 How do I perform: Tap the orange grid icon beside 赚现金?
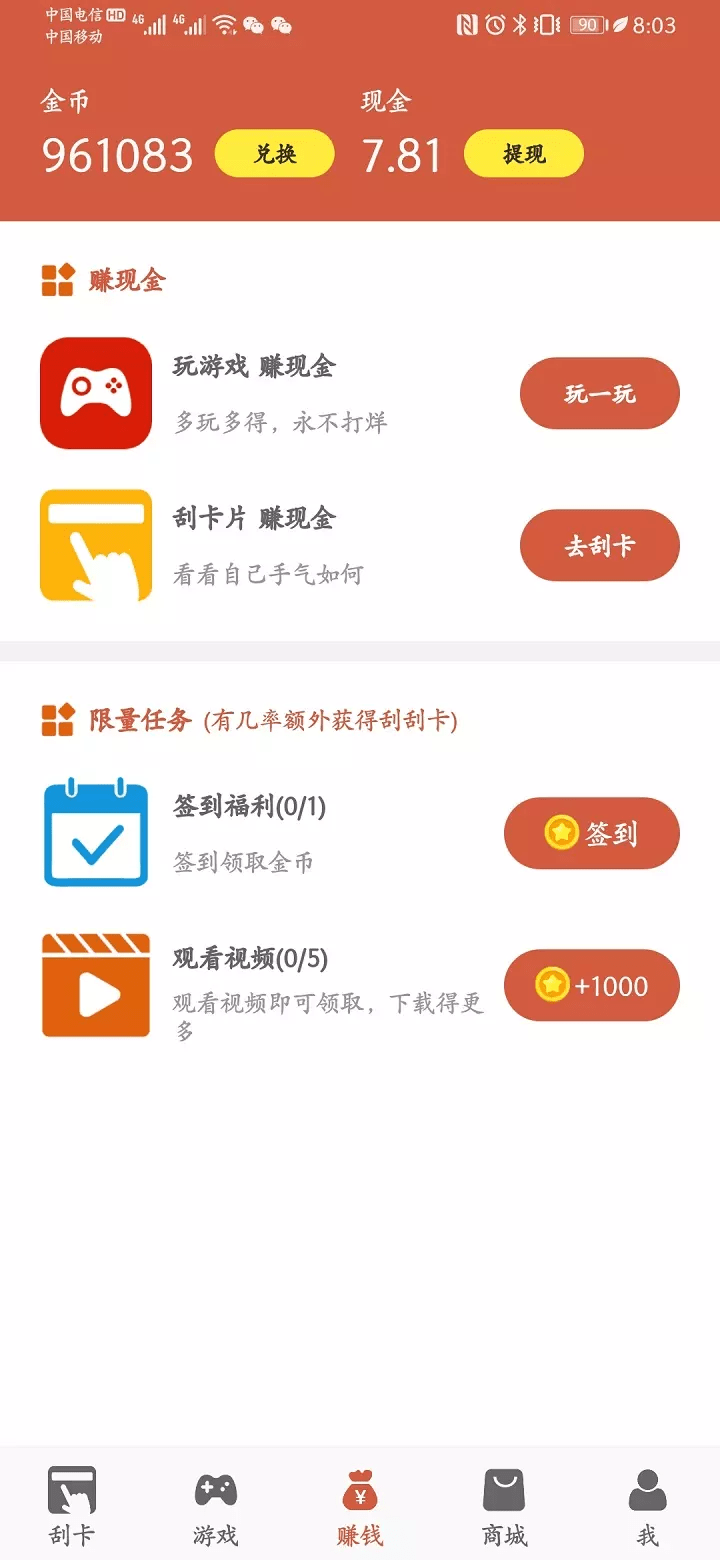[57, 280]
